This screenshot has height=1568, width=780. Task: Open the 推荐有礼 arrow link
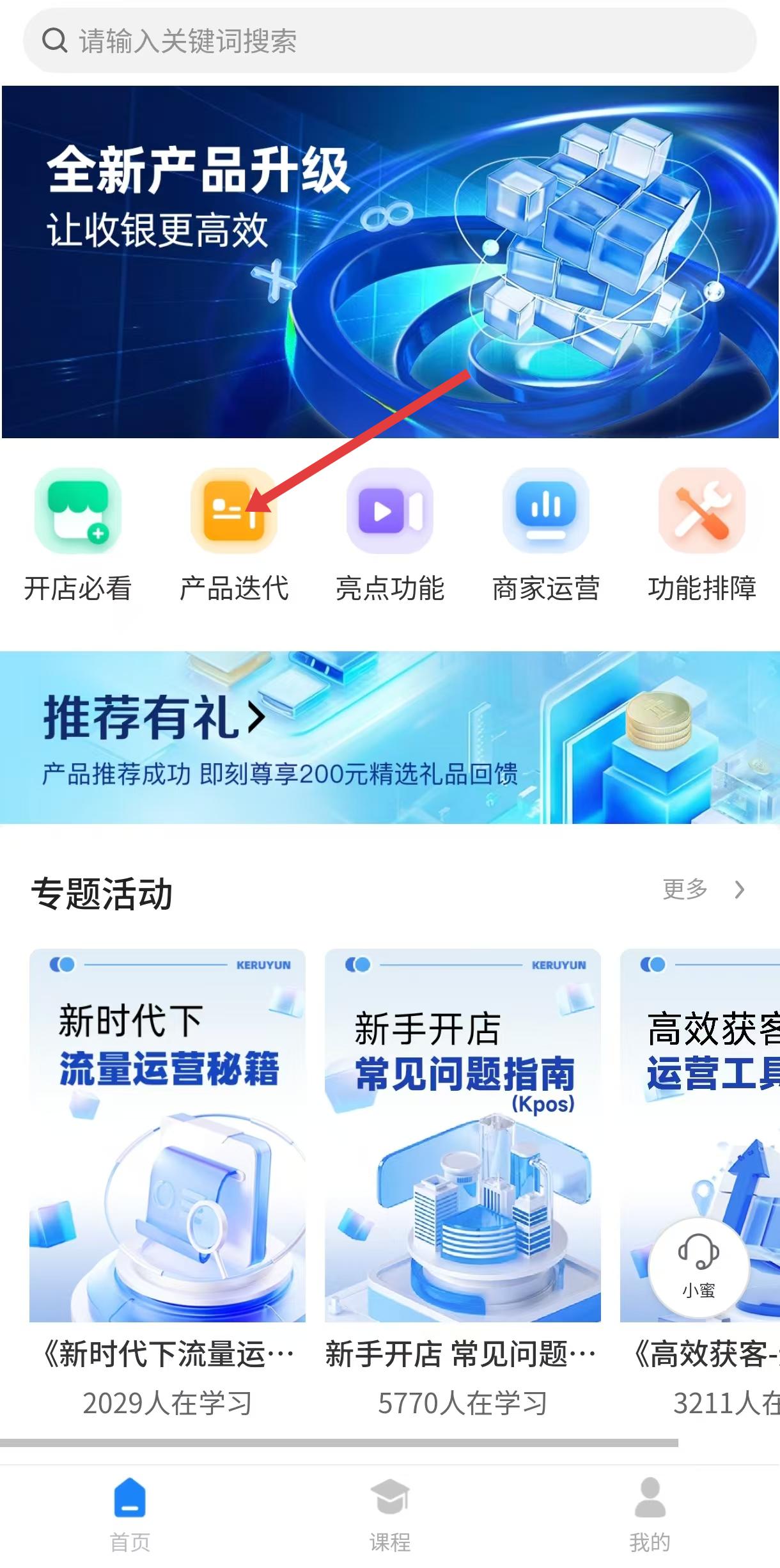tap(256, 719)
